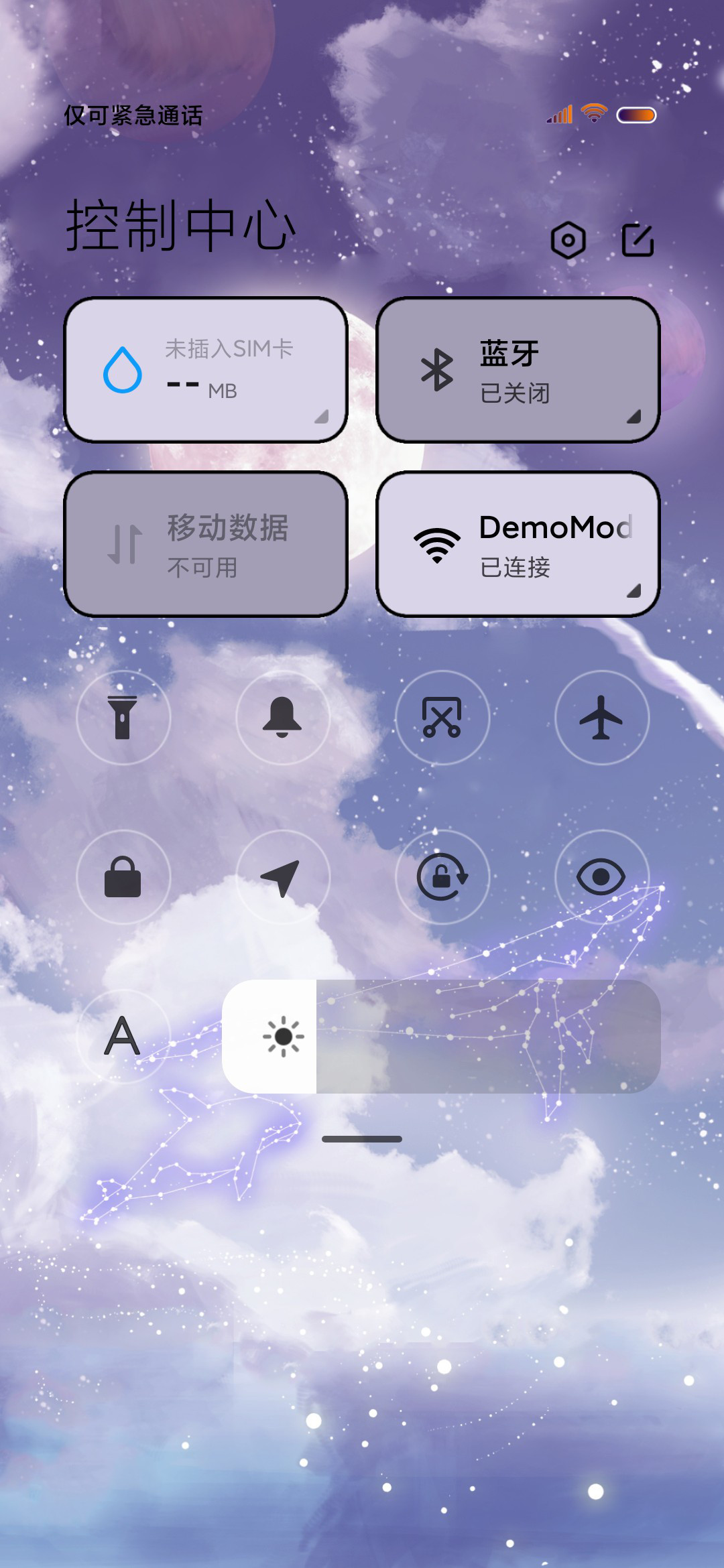Edit control center tiles with pencil icon
724x1568 pixels.
coord(638,240)
